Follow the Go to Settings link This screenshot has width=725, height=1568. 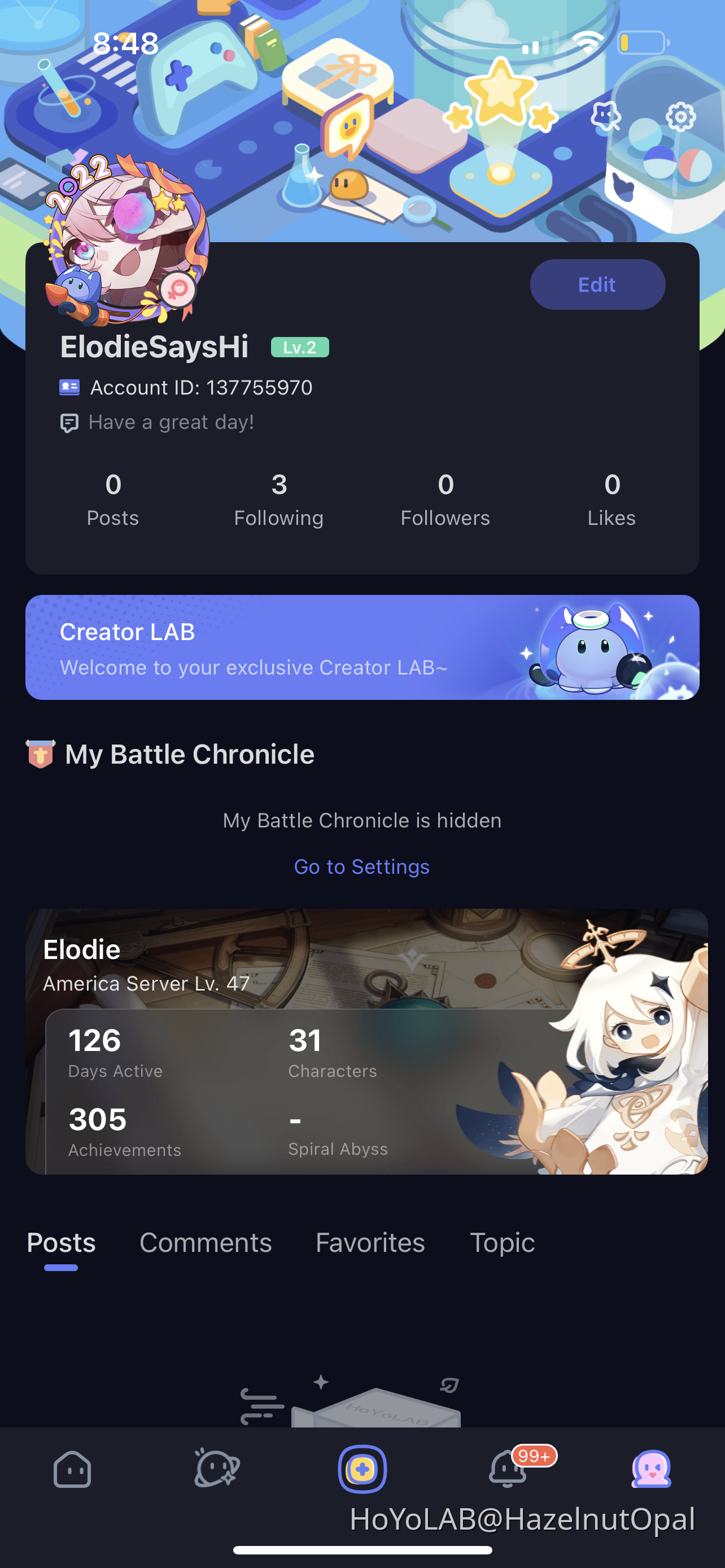coord(361,866)
